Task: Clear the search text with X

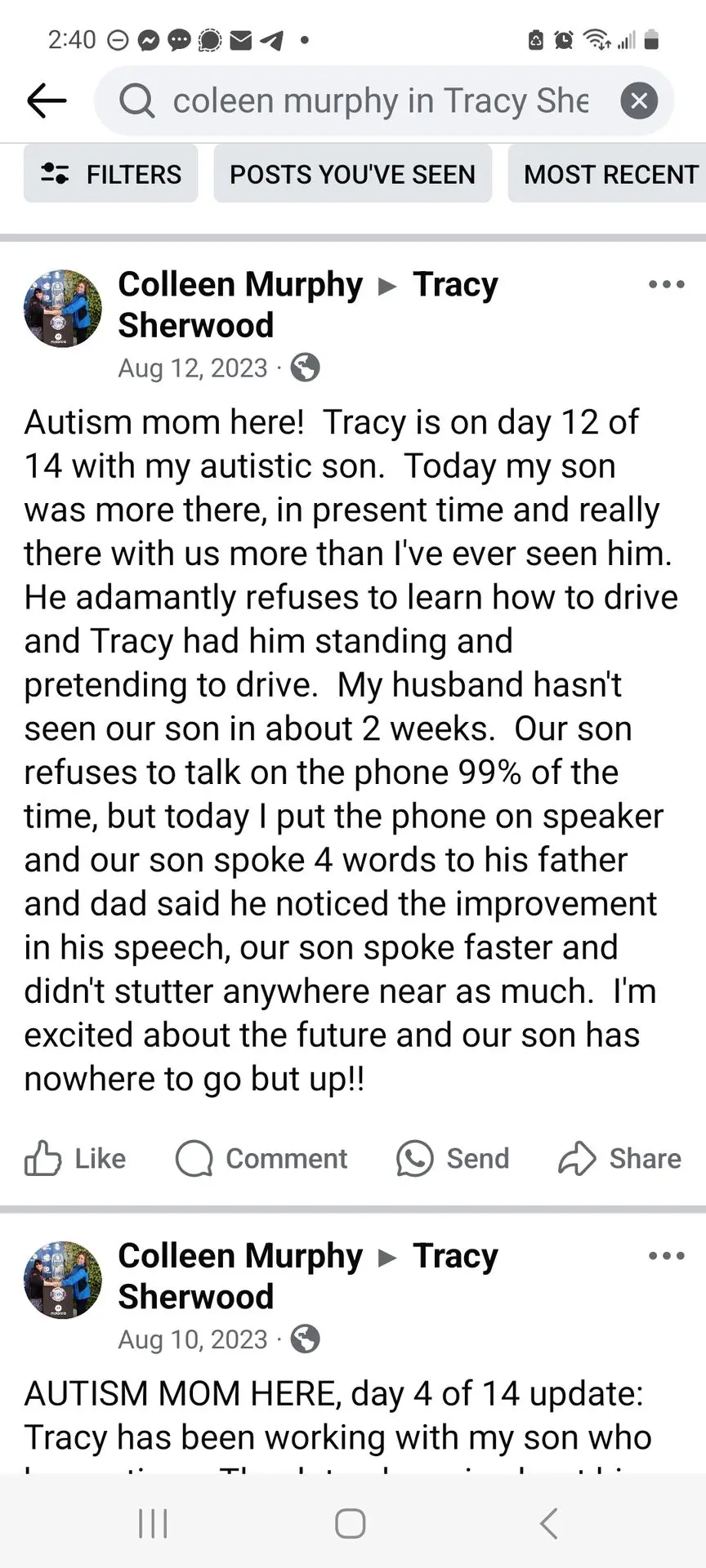Action: coord(639,100)
